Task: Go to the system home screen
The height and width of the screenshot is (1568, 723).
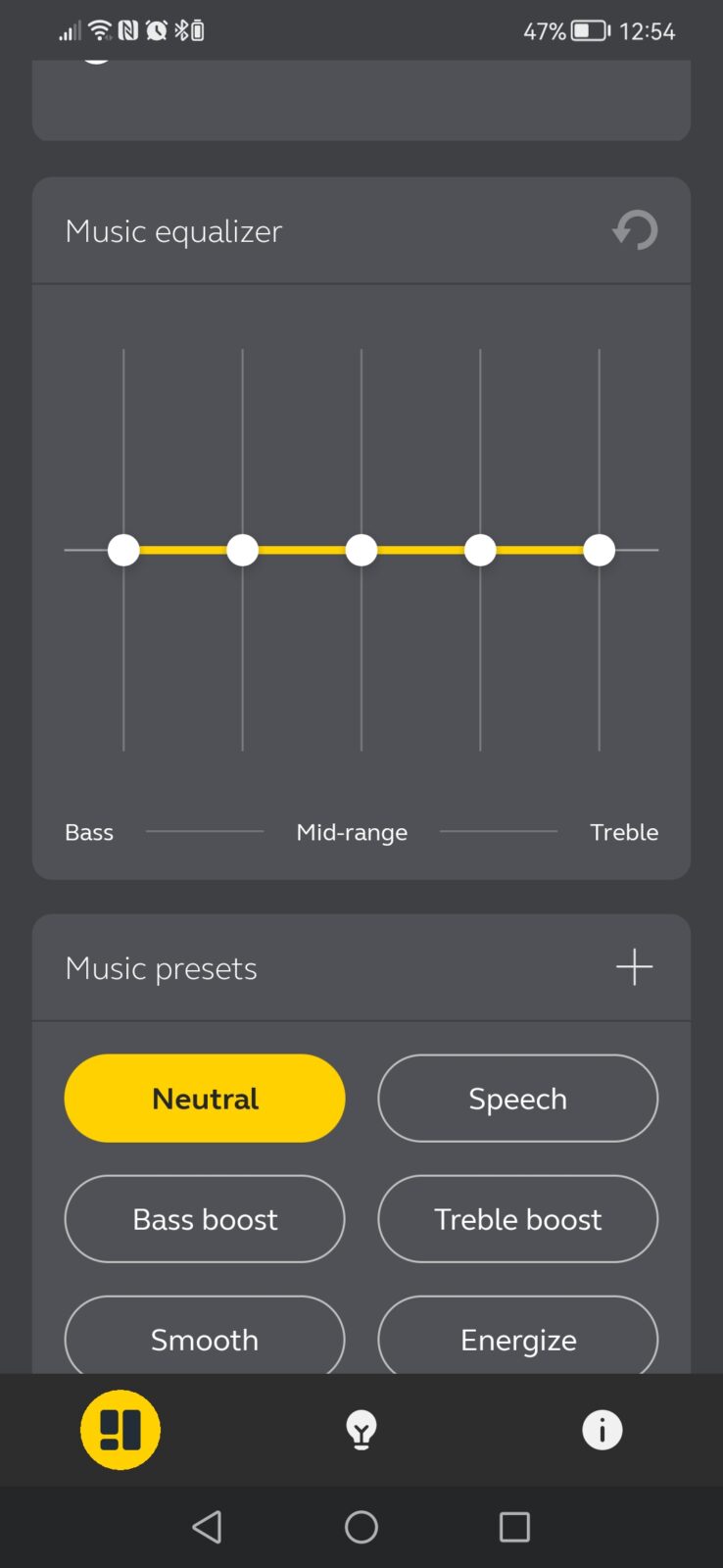Action: click(361, 1527)
